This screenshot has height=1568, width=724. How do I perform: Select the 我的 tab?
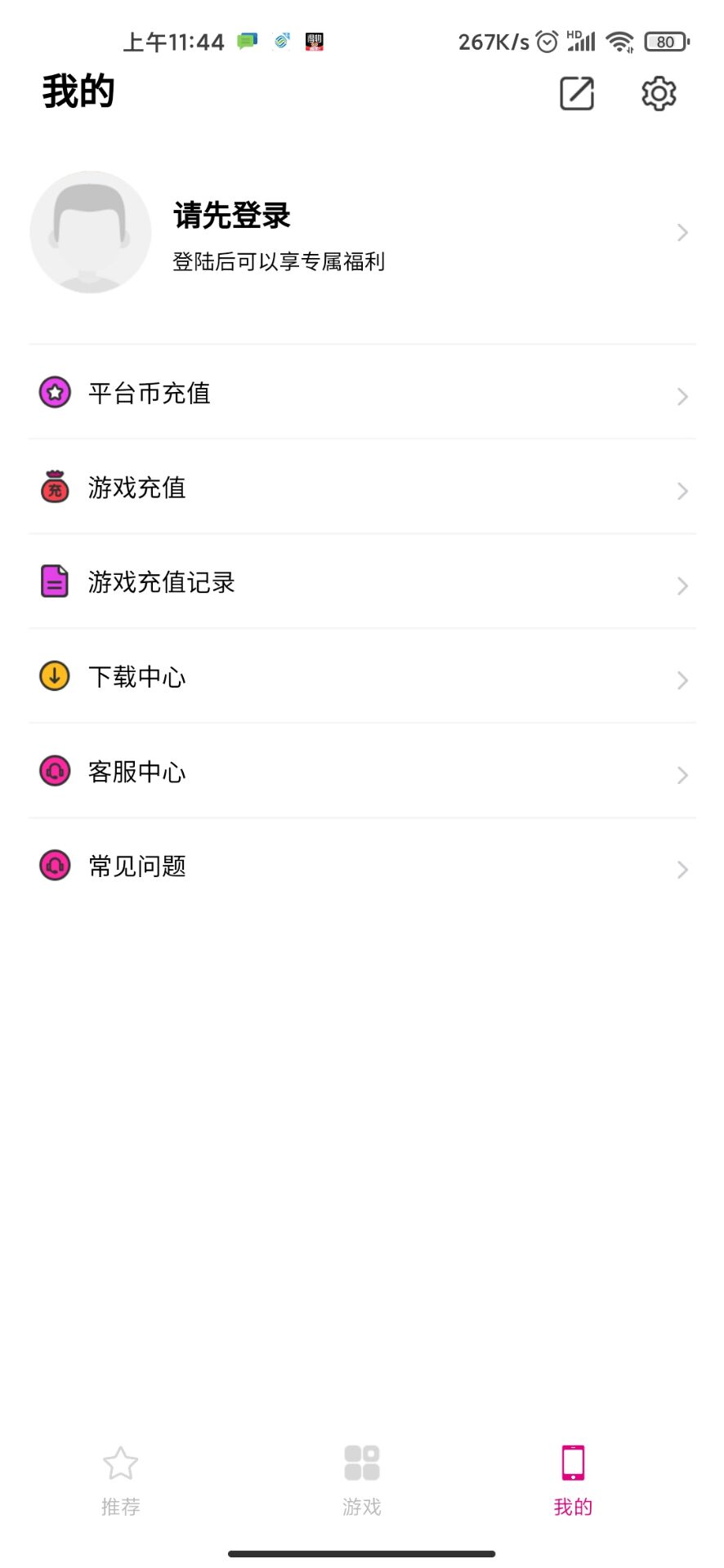click(573, 1480)
